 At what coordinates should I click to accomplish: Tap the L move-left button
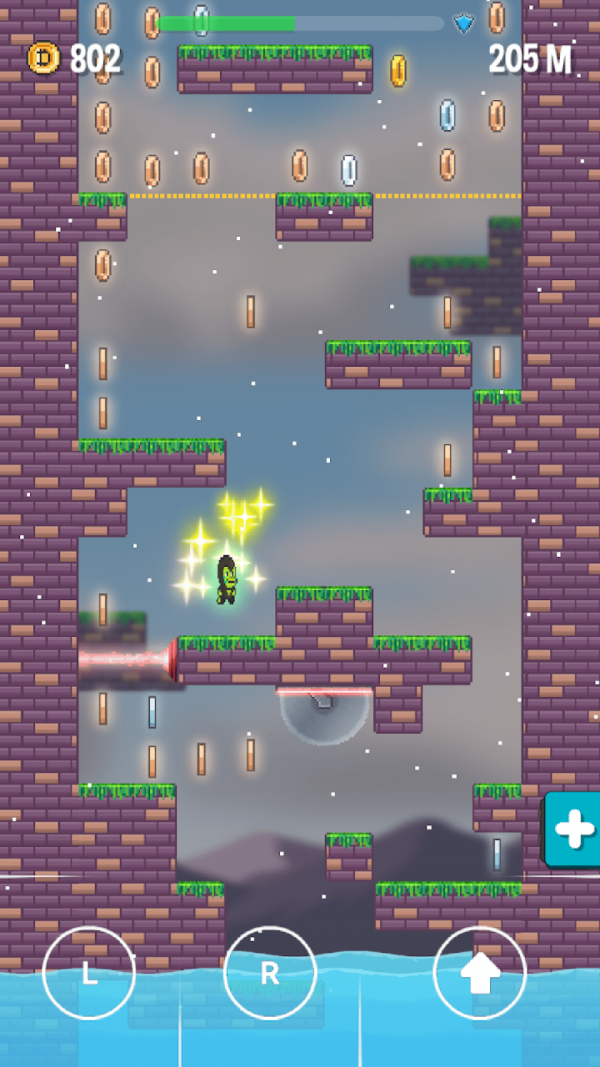89,973
